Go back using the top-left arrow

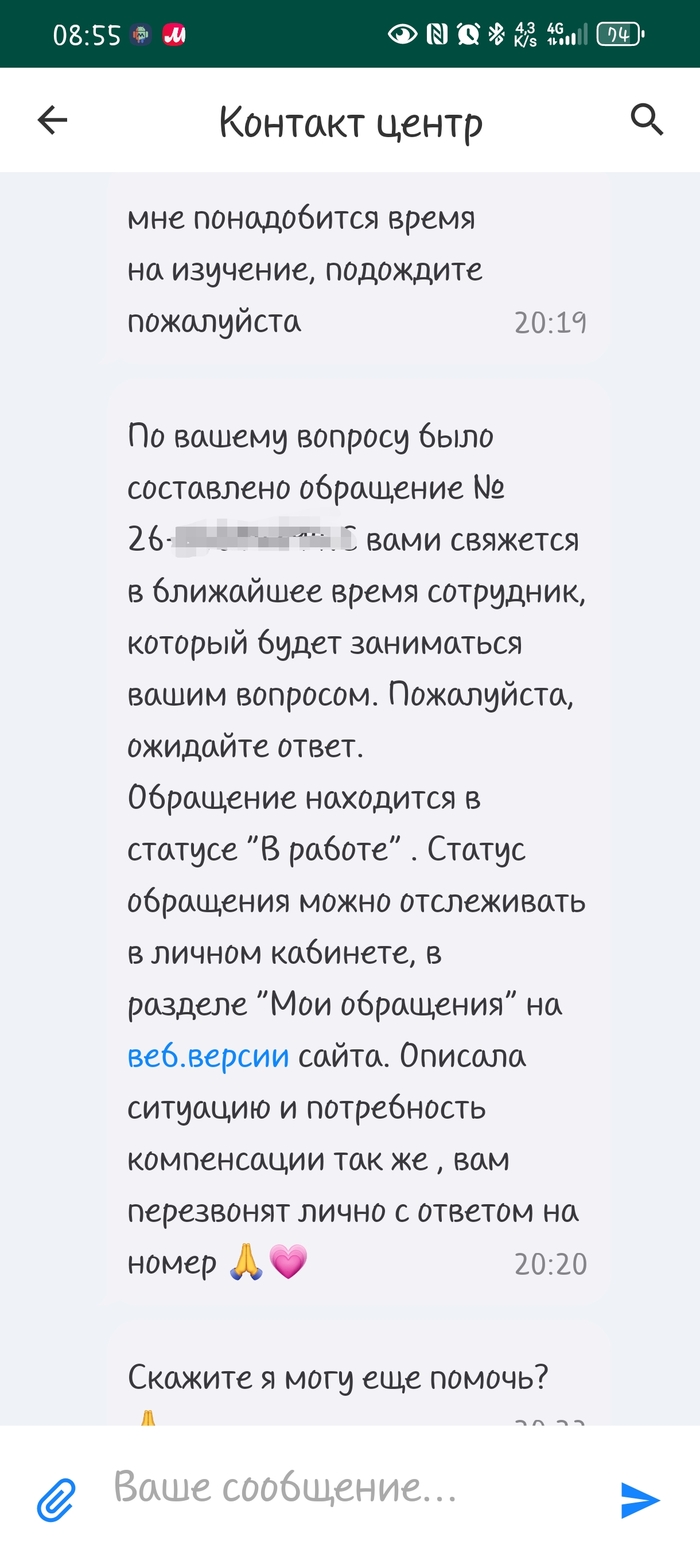pyautogui.click(x=52, y=120)
